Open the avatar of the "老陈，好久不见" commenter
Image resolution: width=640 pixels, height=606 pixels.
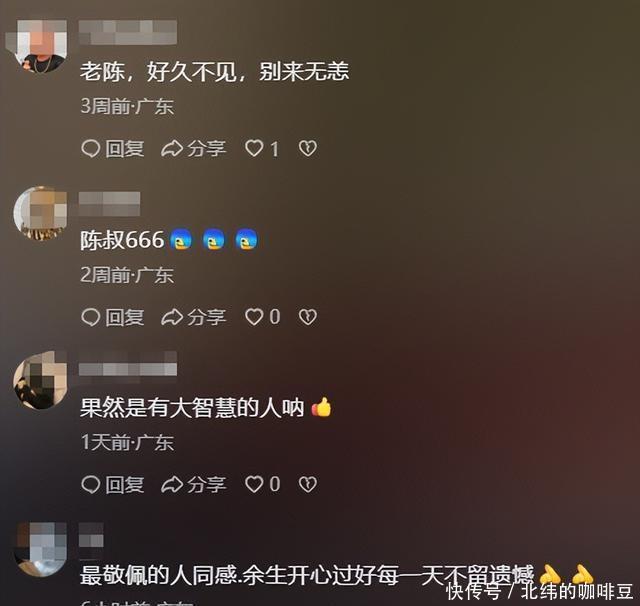pos(41,46)
